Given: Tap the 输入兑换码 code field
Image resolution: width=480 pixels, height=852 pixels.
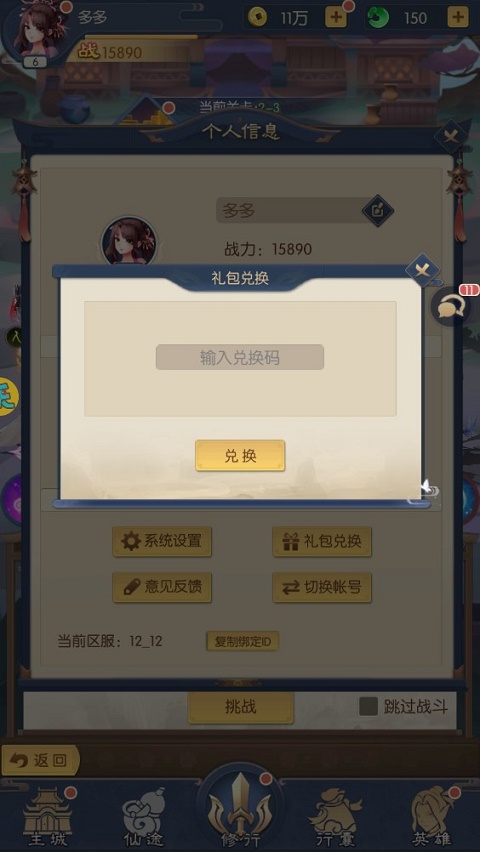Looking at the screenshot, I should point(240,358).
